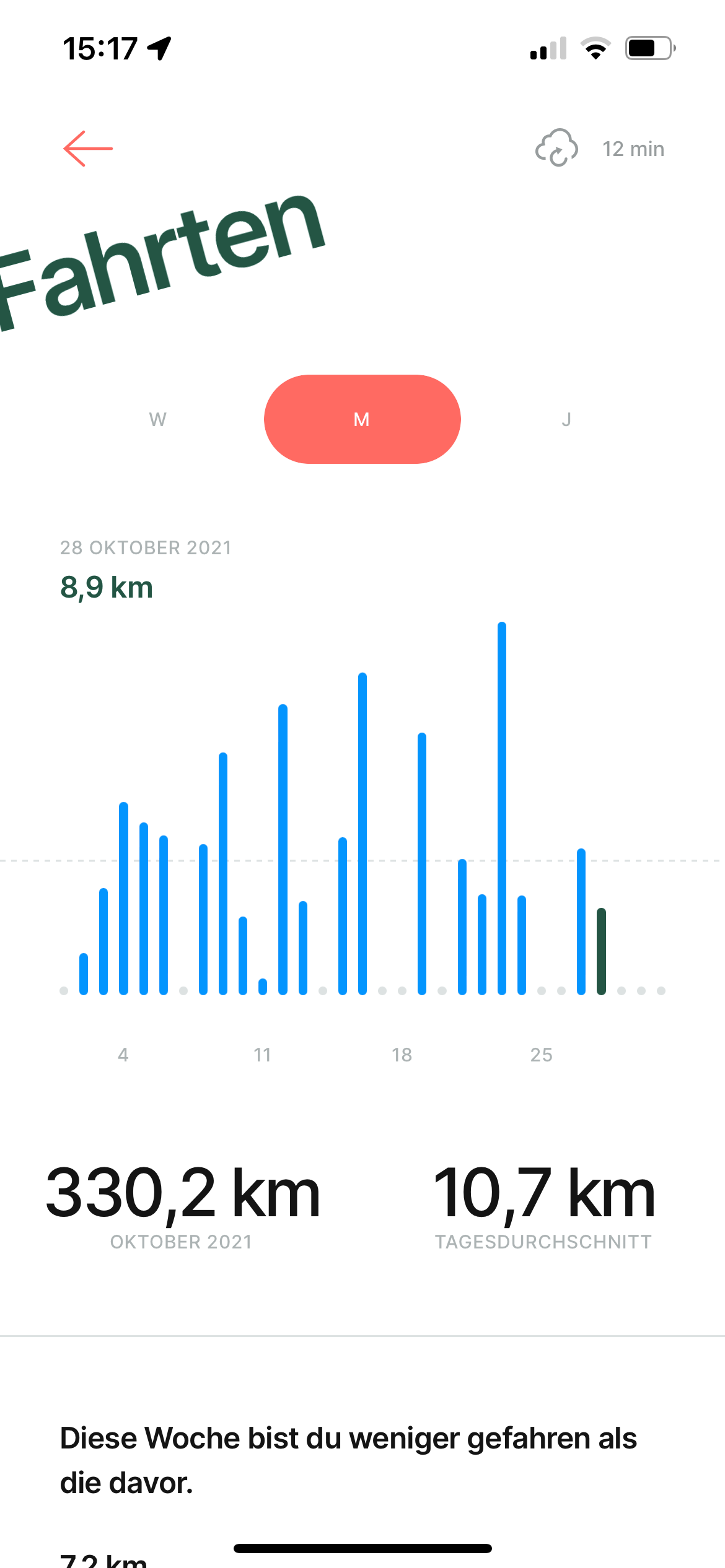This screenshot has width=725, height=1568.
Task: Select the M monthly view
Action: coord(362,419)
